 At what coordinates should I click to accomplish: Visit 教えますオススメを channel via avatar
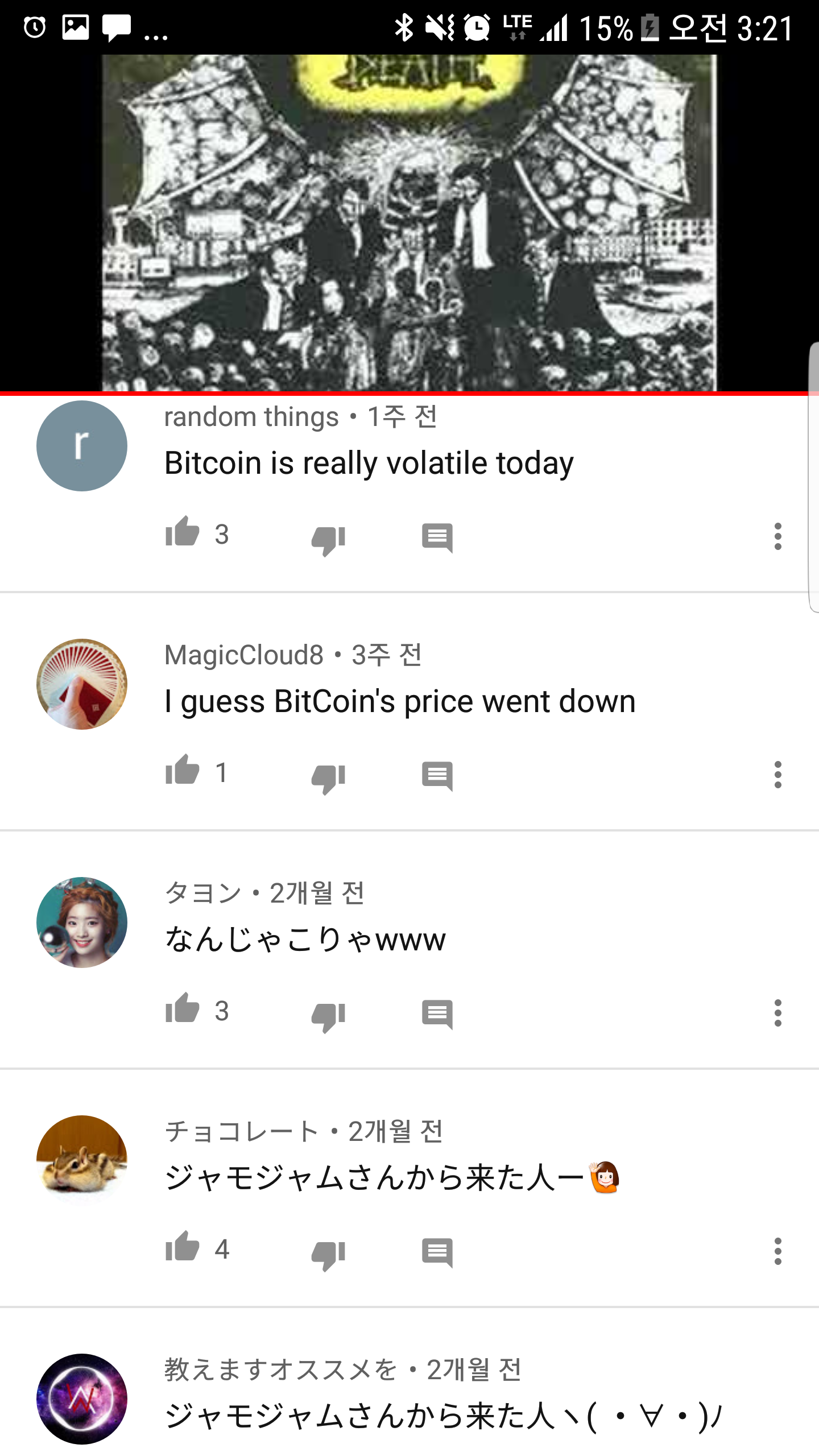[82, 1399]
